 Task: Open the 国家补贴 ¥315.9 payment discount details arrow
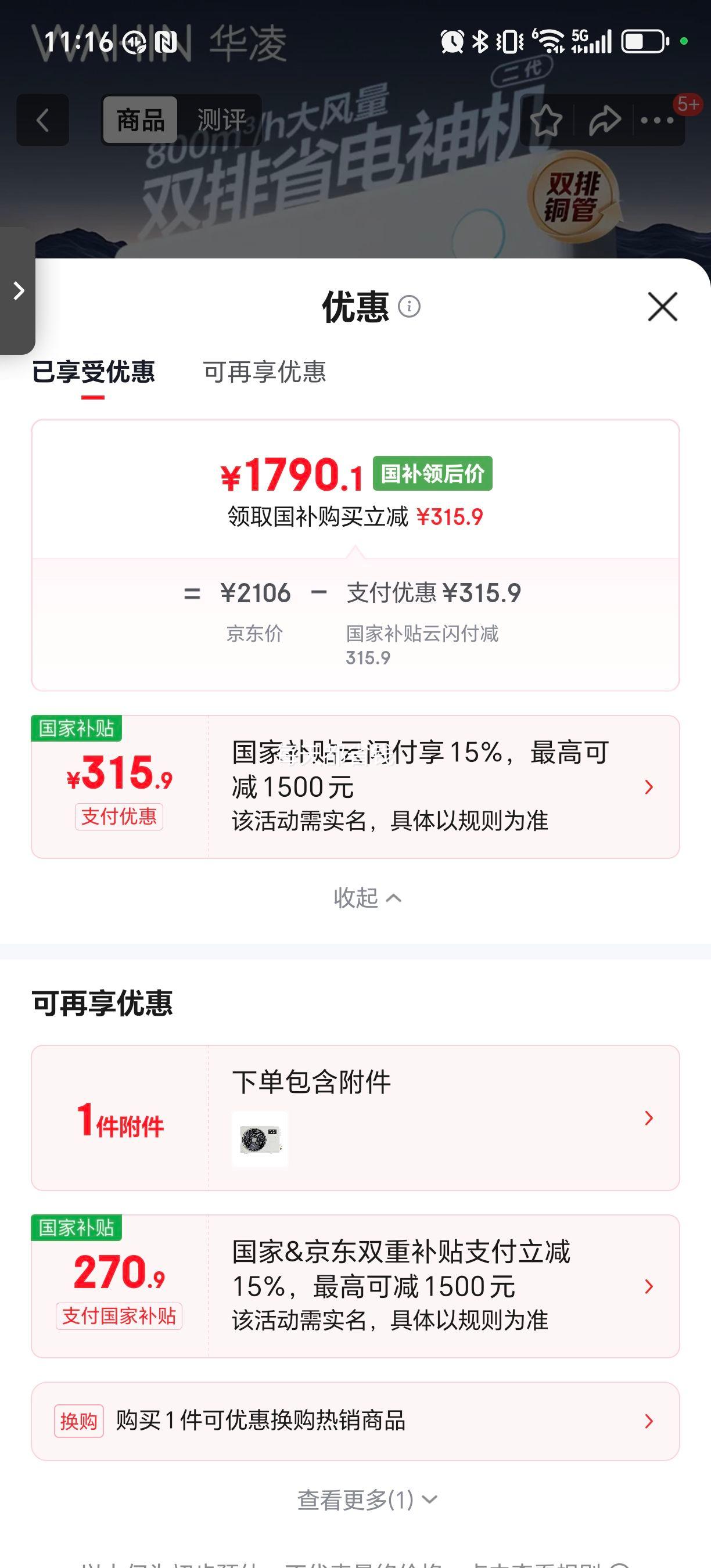(x=648, y=786)
